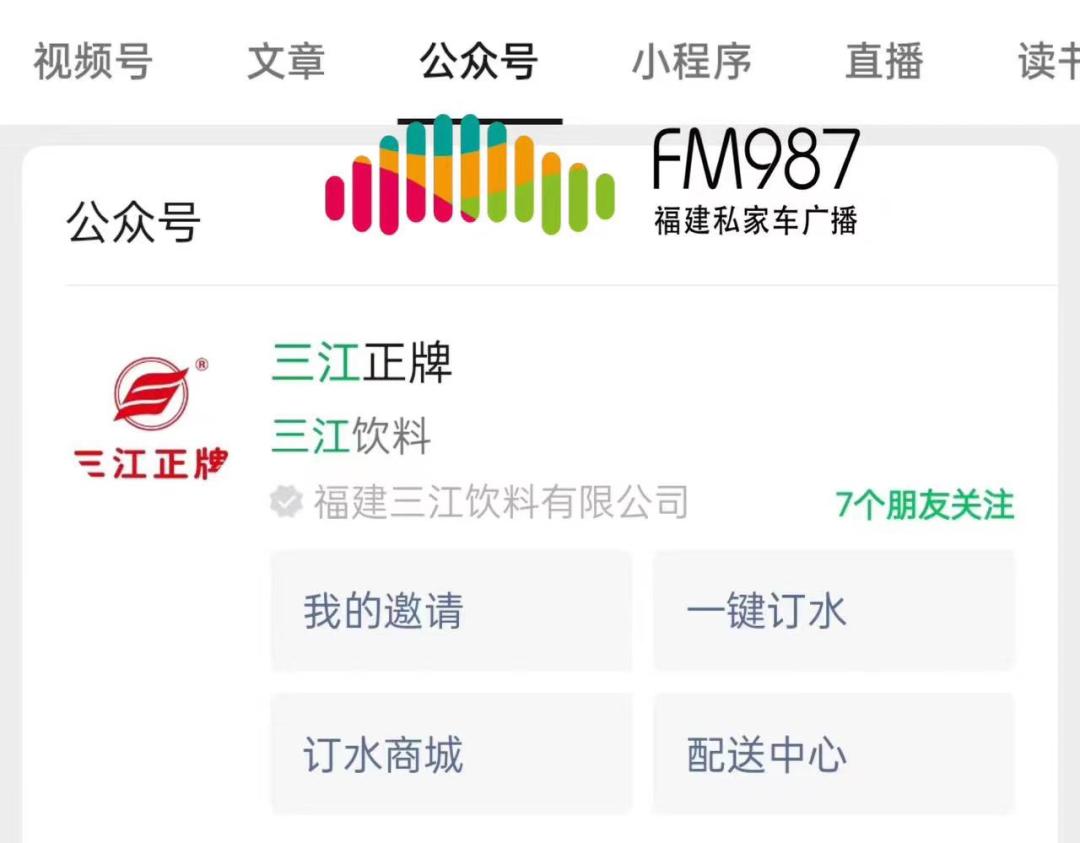Open the 三江正牌 official account result
This screenshot has height=843, width=1080.
click(x=362, y=363)
